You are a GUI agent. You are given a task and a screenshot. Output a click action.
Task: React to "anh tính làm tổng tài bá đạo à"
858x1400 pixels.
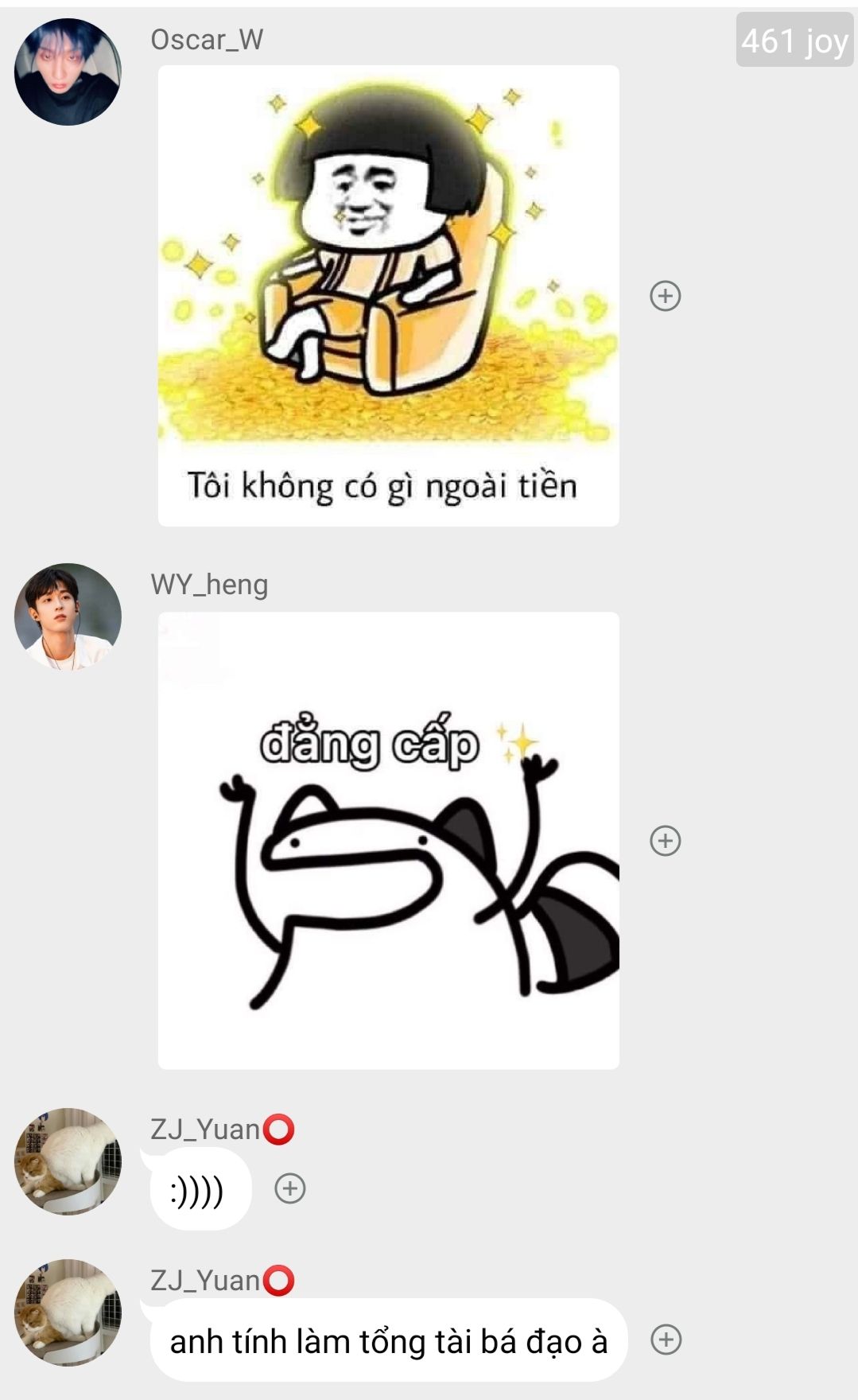(x=666, y=1340)
